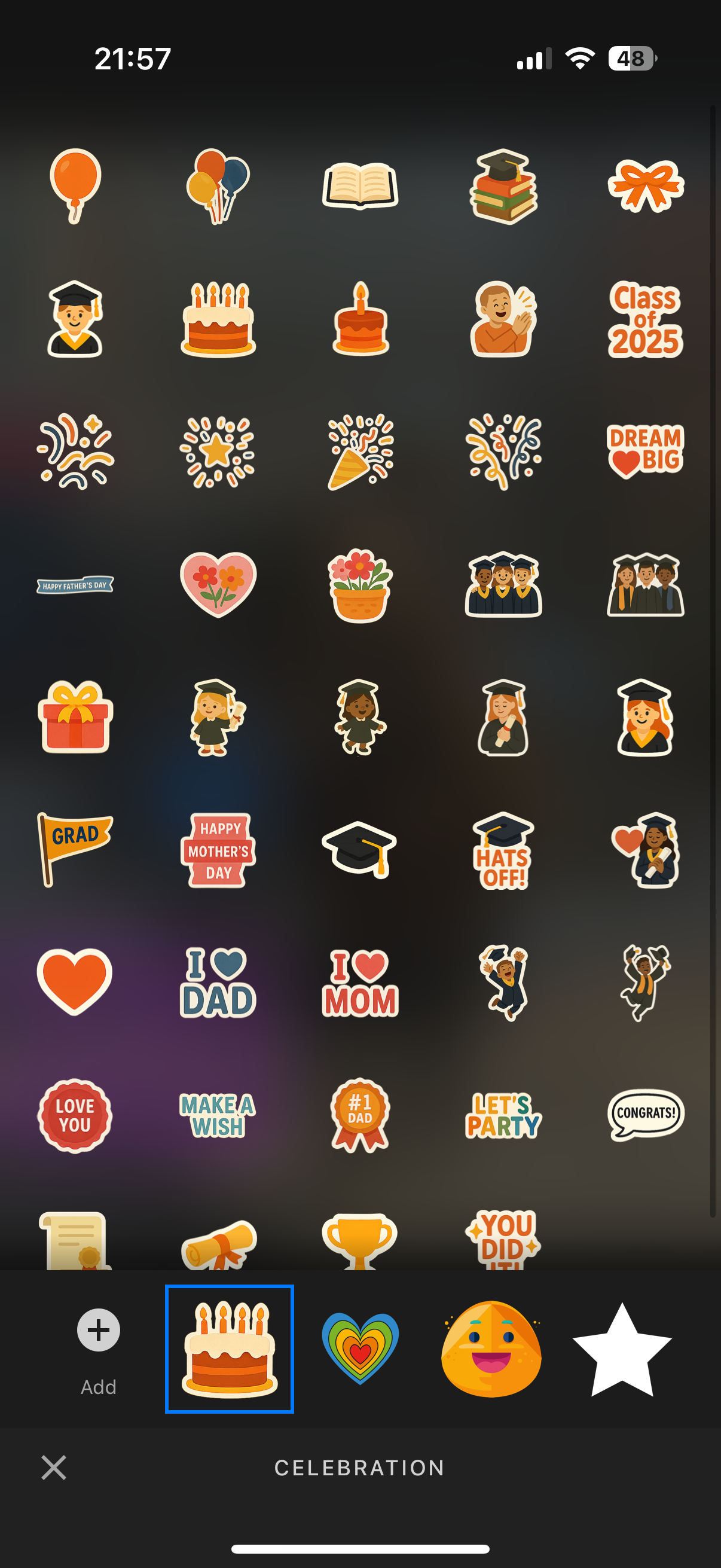The width and height of the screenshot is (721, 1568).
Task: Select the I love Dad sticker
Action: tap(218, 982)
